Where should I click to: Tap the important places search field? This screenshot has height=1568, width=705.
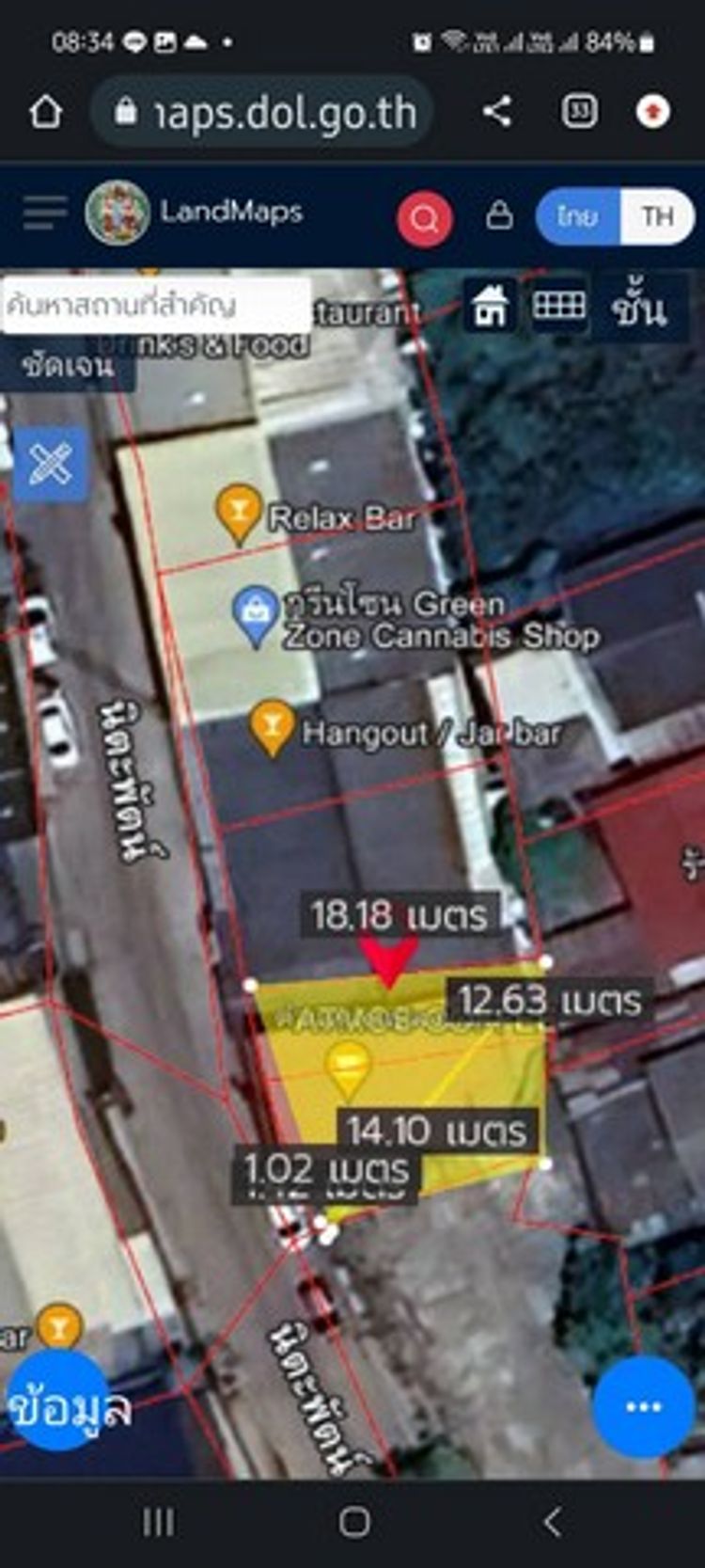pos(155,305)
